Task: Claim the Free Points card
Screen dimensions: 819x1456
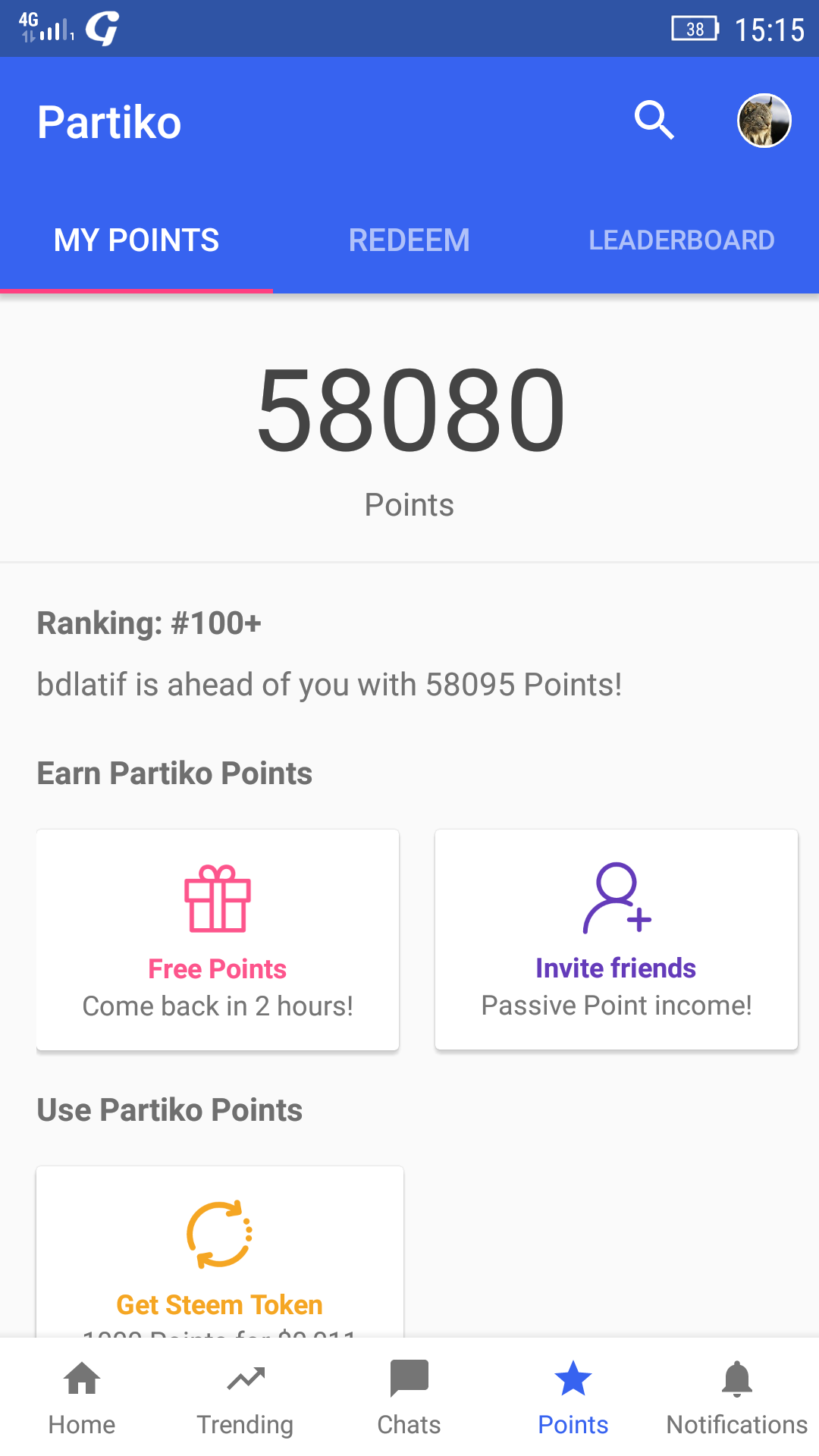Action: point(218,940)
